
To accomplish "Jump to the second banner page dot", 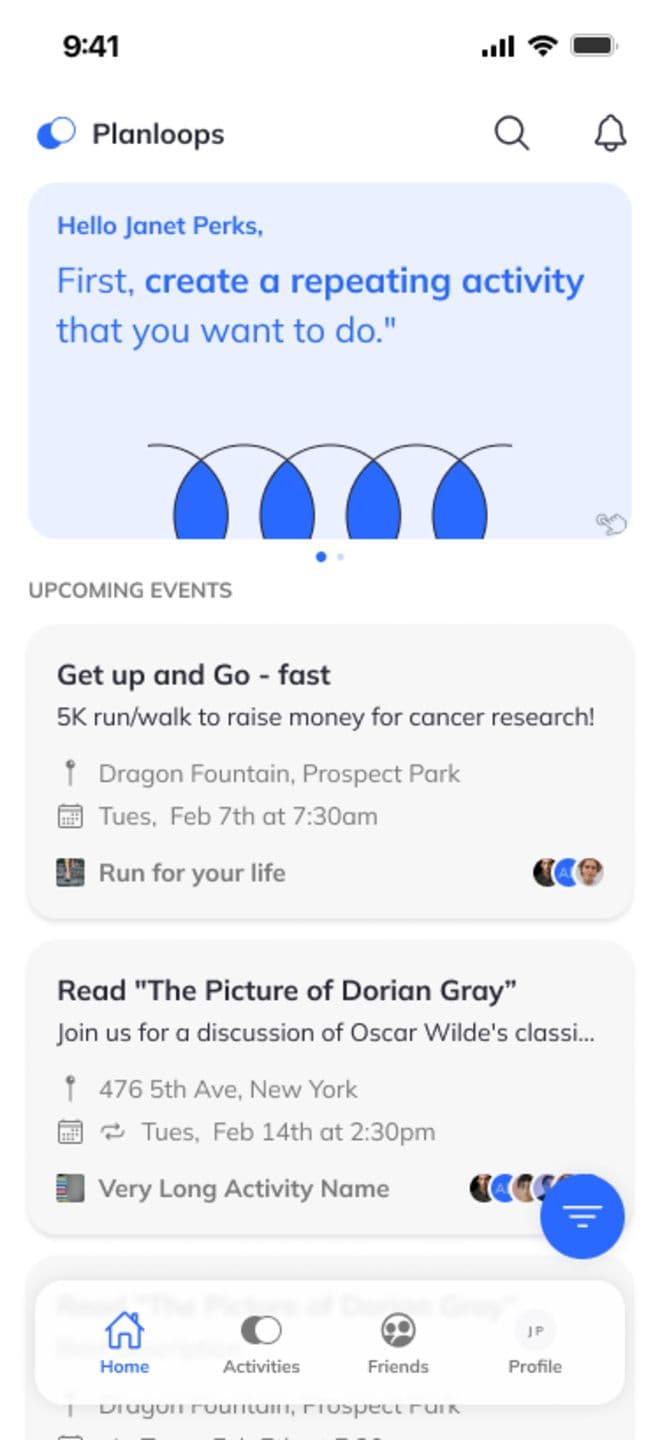I will pyautogui.click(x=341, y=557).
